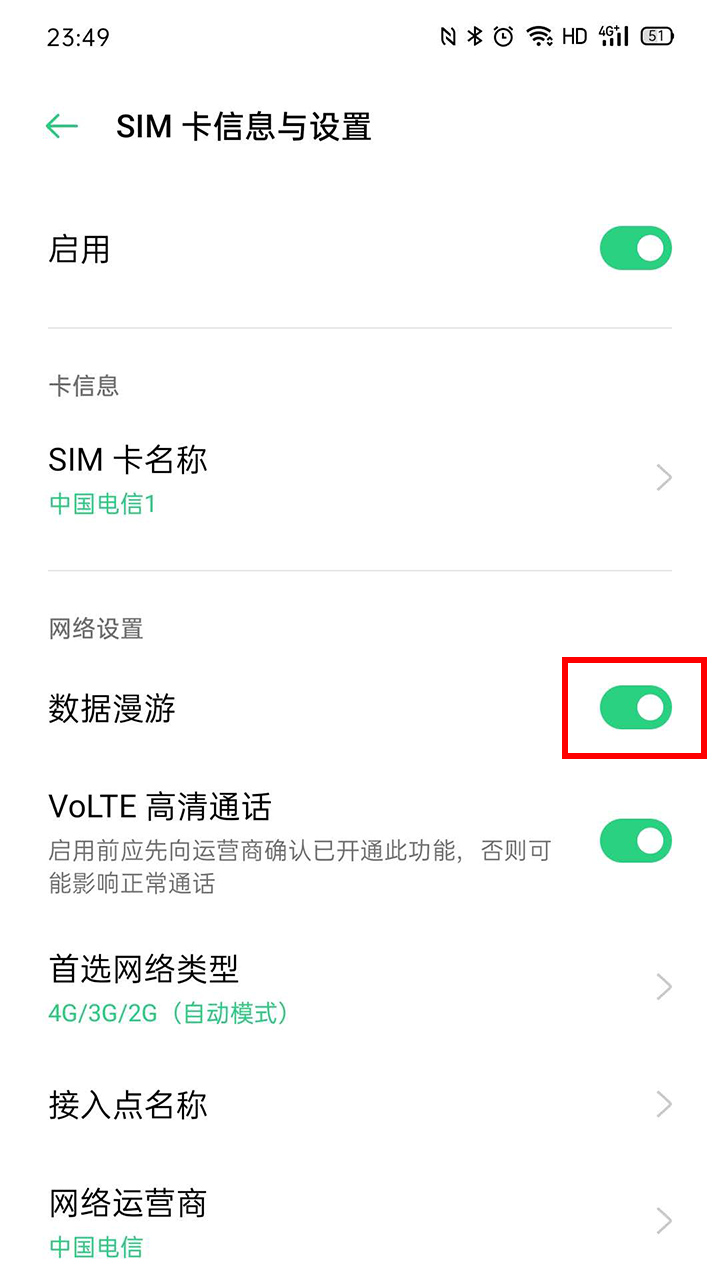
Task: Open the 网络运营商 row
Action: pyautogui.click(x=360, y=1221)
